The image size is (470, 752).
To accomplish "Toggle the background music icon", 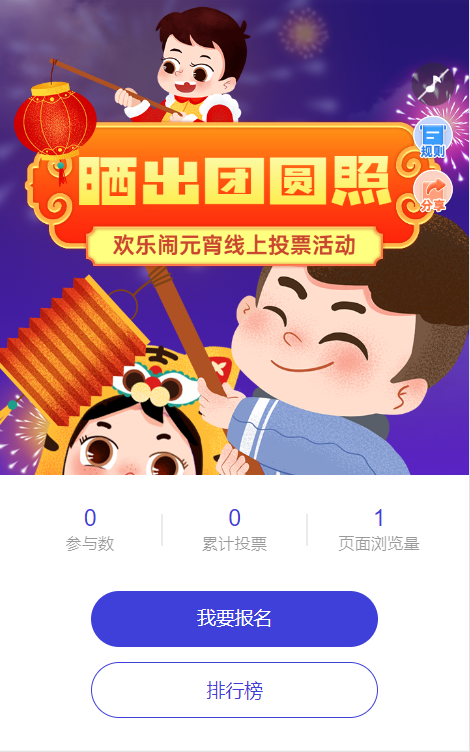I will click(x=433, y=85).
